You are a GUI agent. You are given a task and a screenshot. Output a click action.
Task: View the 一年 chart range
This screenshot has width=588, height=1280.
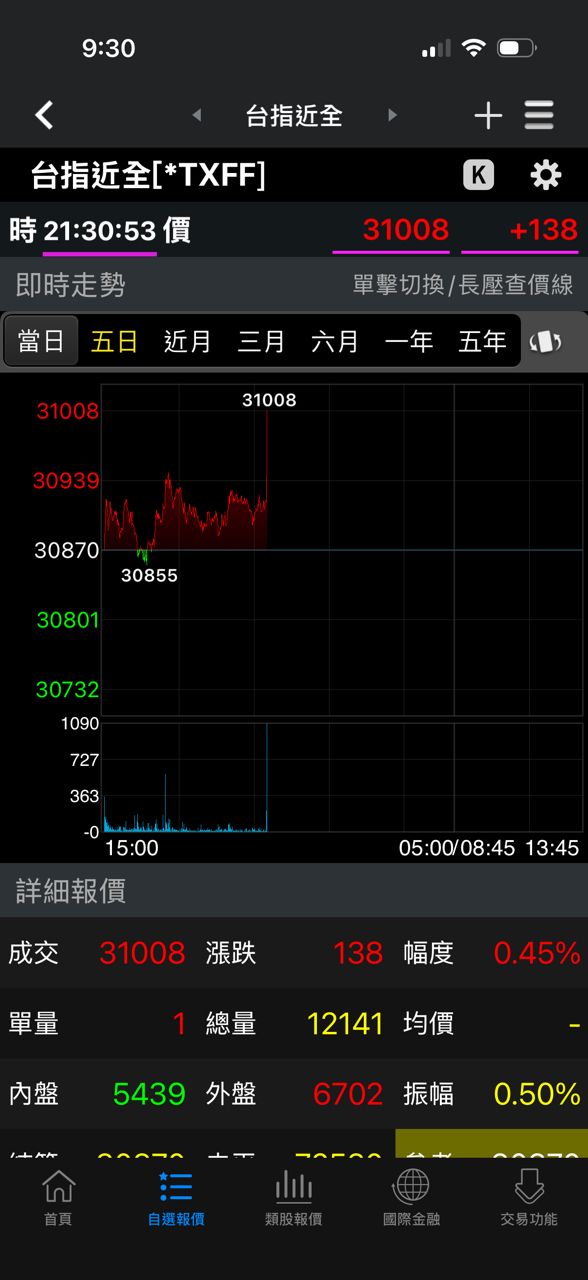click(409, 341)
